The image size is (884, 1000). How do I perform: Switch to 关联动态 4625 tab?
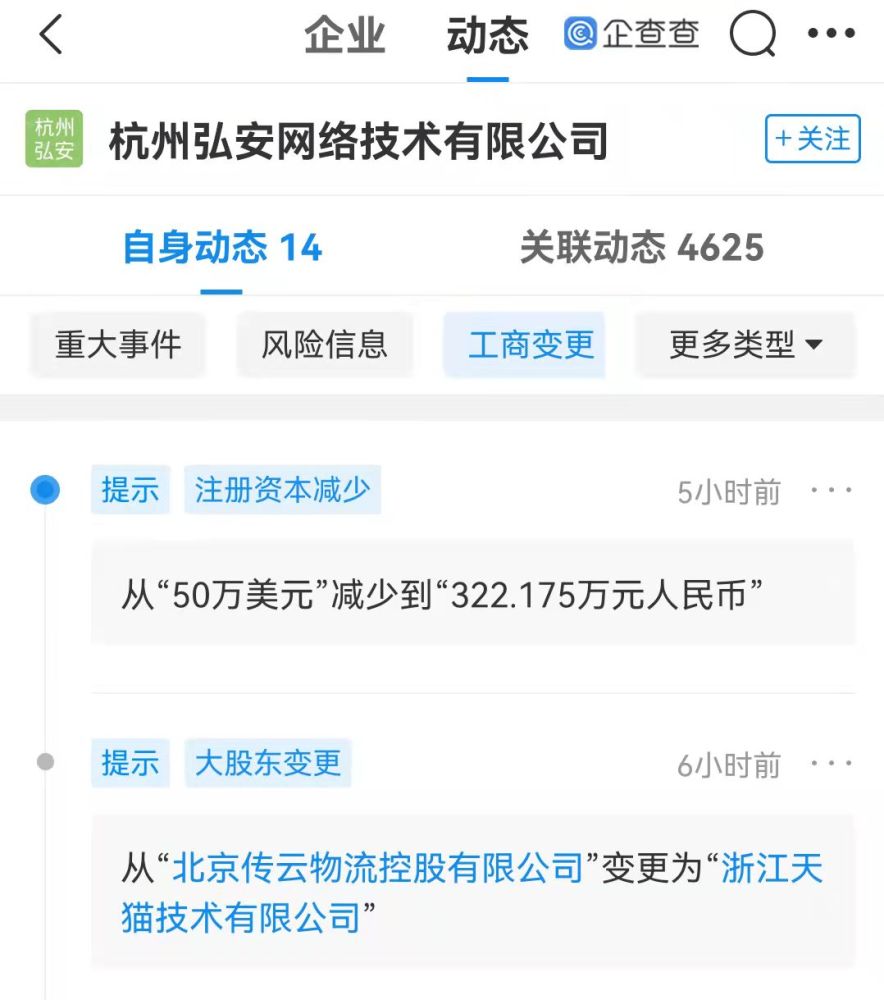[641, 247]
